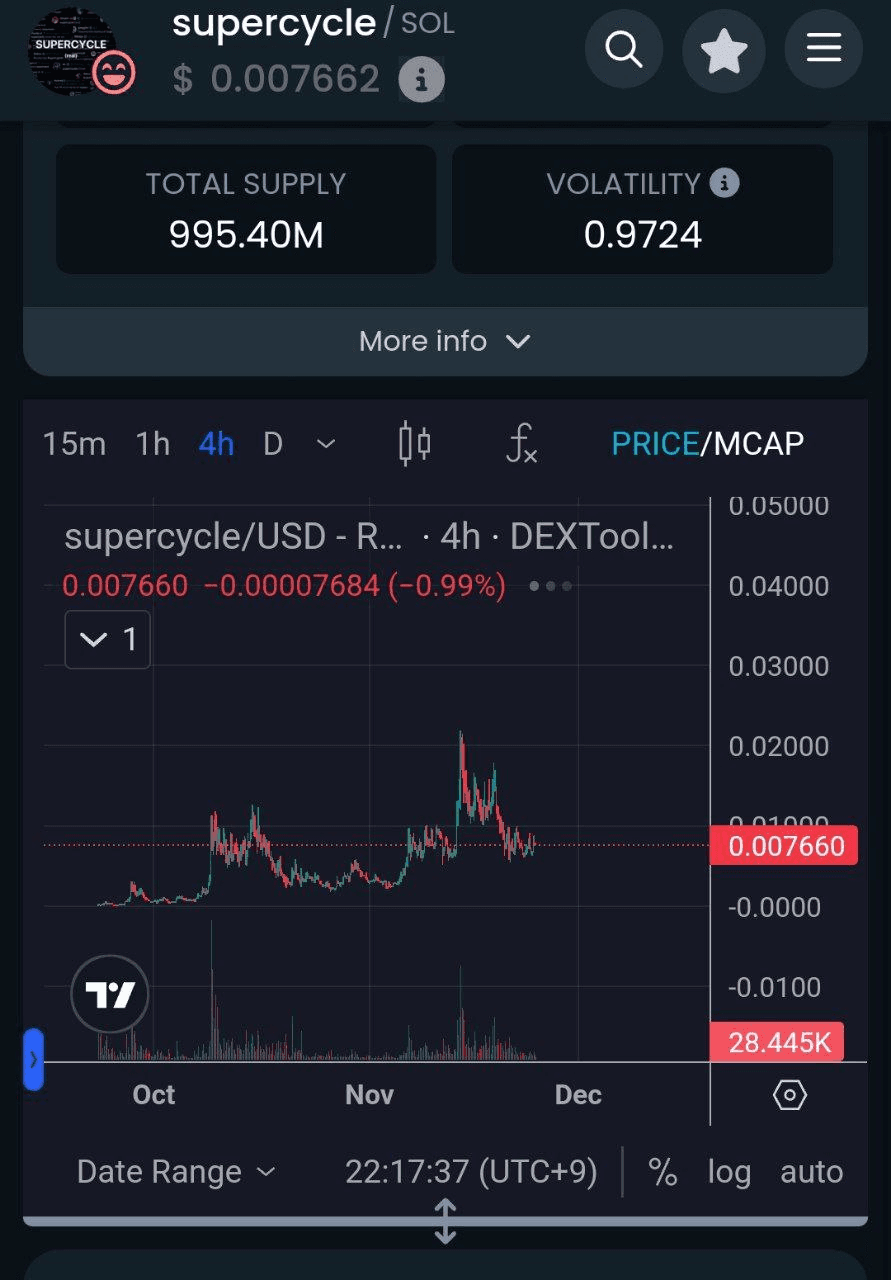Switch chart to 1h interval
The height and width of the screenshot is (1280, 891).
point(153,443)
